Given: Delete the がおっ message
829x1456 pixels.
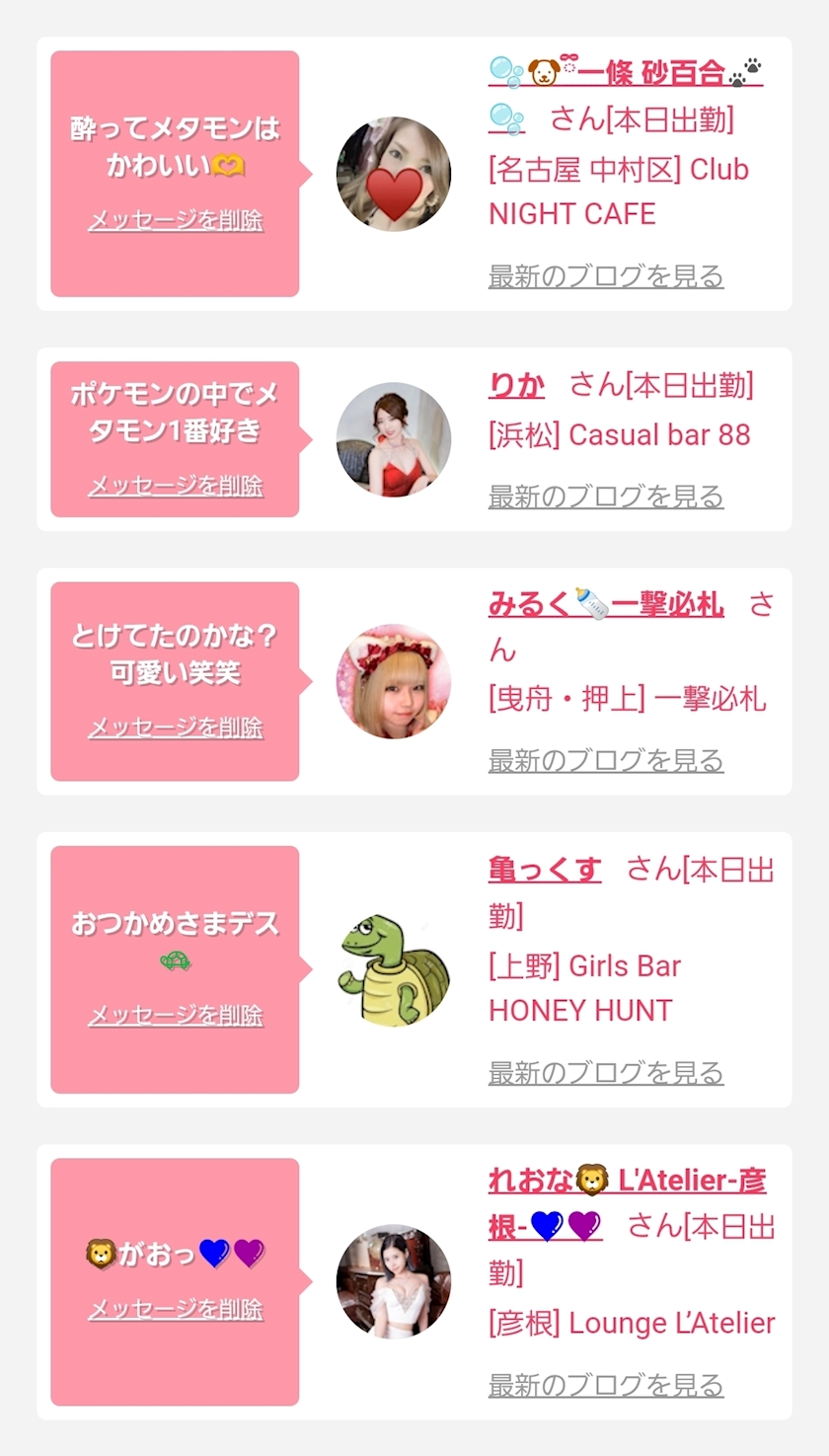Looking at the screenshot, I should coord(176,1309).
